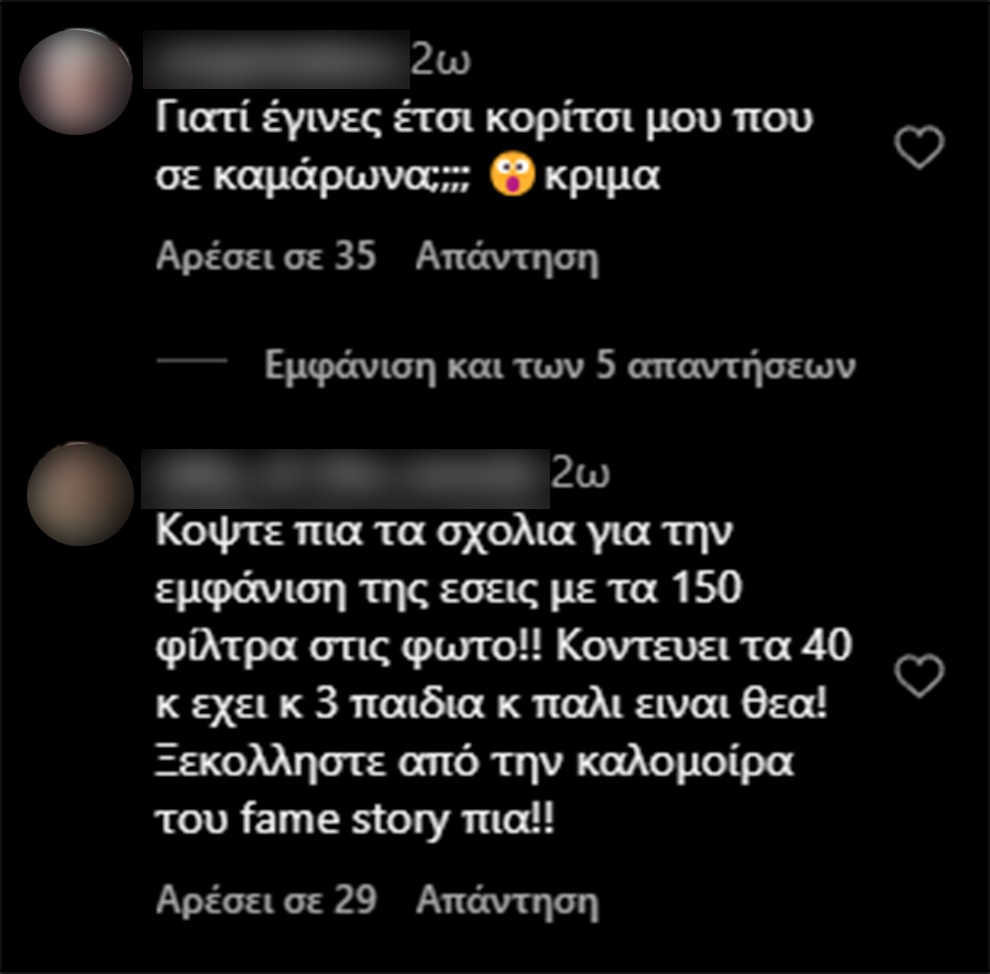
Task: Like the comment mentioning fame story
Action: pos(917,677)
